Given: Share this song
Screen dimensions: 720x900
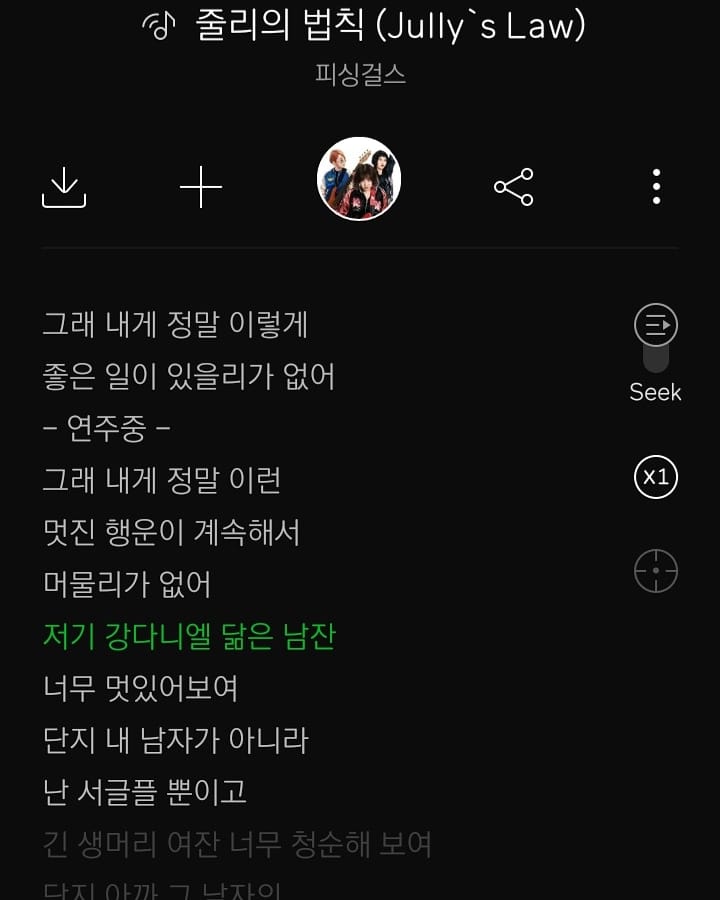Looking at the screenshot, I should click(514, 187).
